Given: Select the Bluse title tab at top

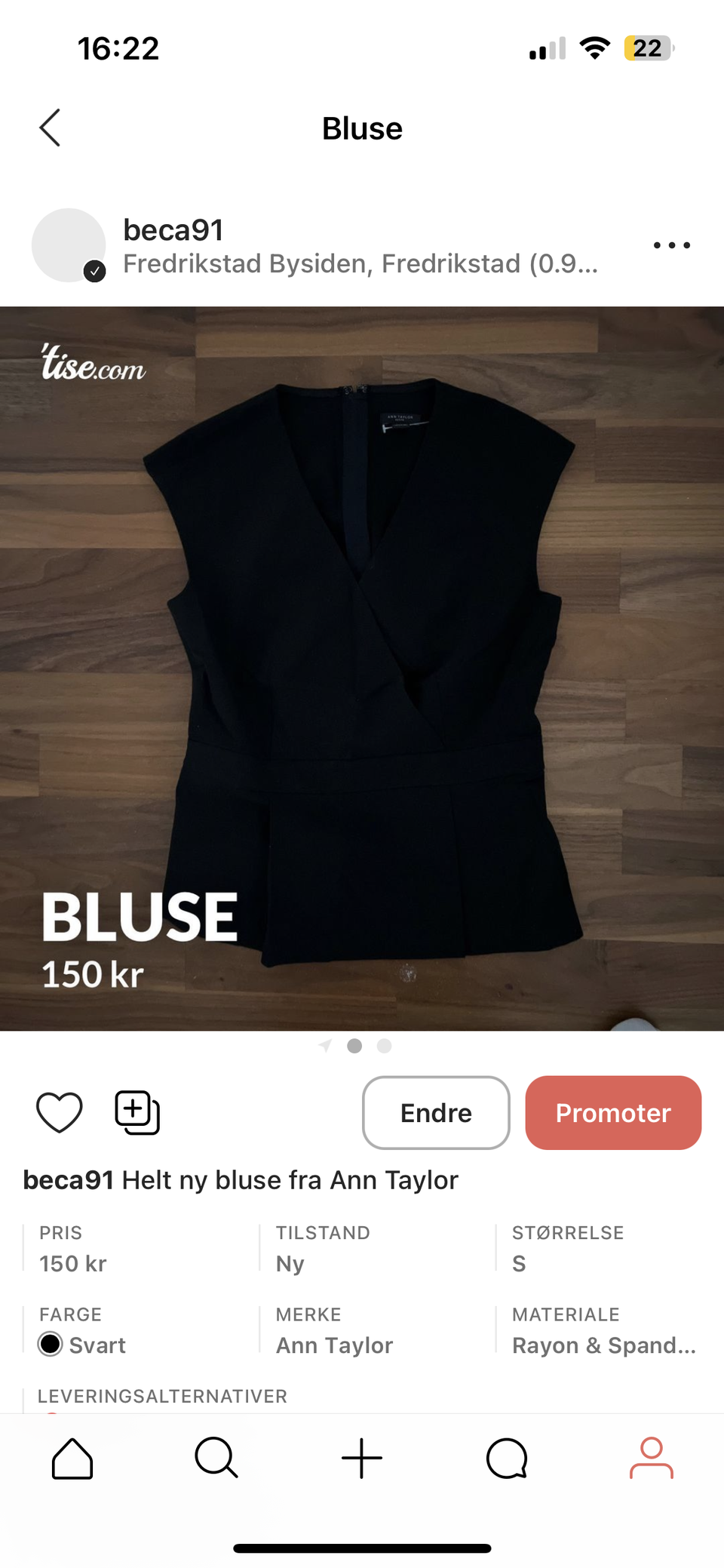Looking at the screenshot, I should click(x=362, y=128).
